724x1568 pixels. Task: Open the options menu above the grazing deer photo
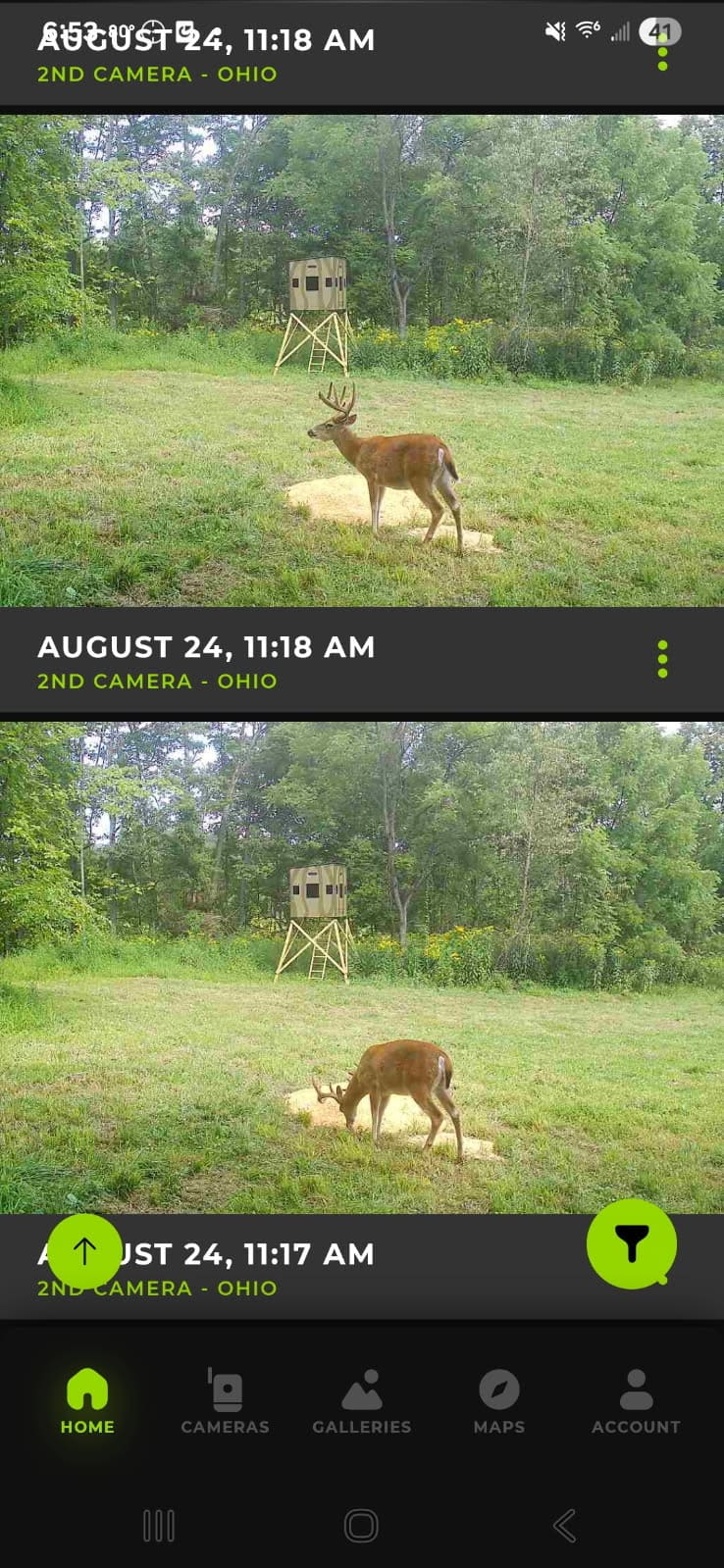(663, 659)
